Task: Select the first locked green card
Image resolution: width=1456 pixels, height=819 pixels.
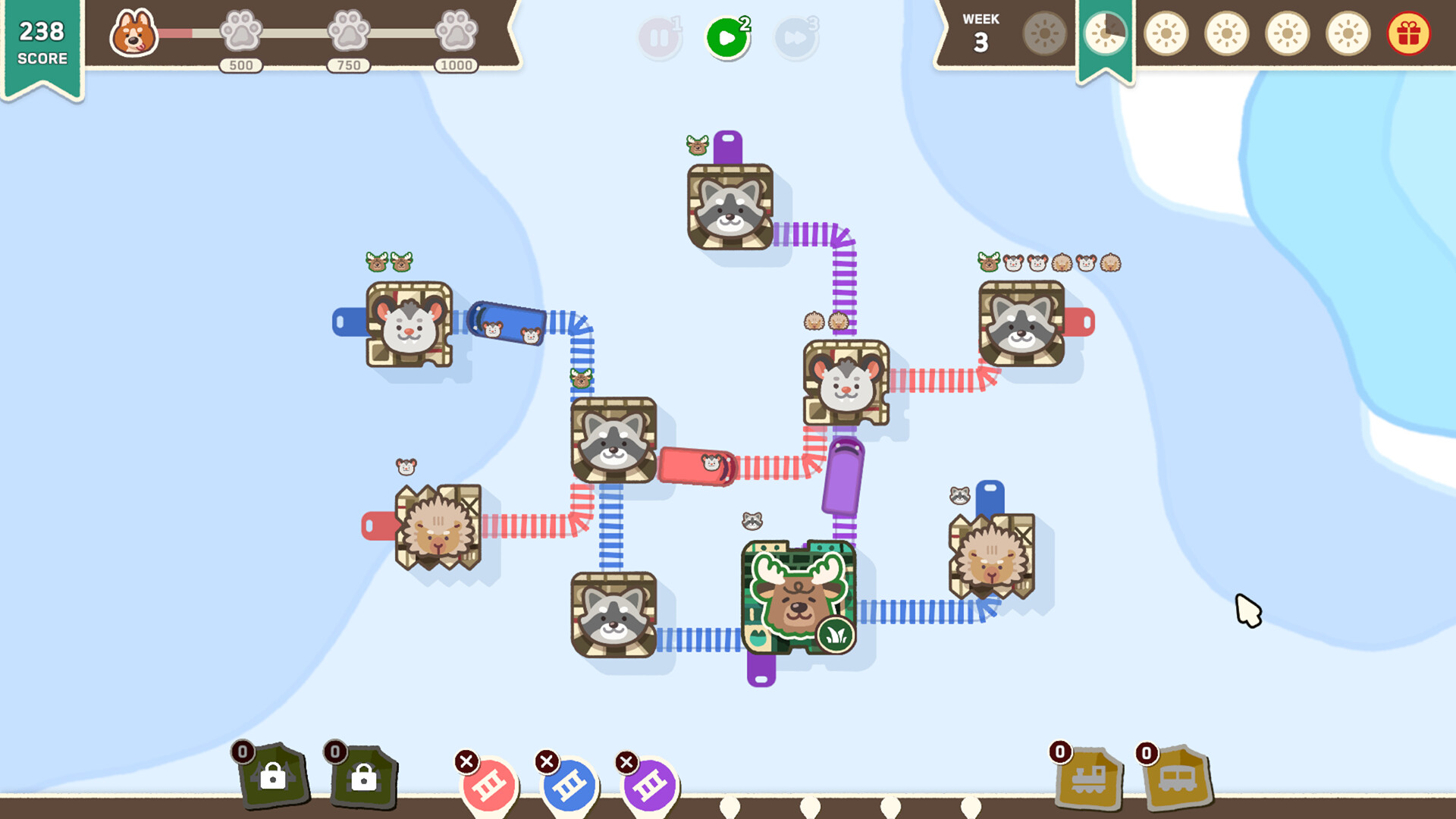Action: (x=273, y=776)
